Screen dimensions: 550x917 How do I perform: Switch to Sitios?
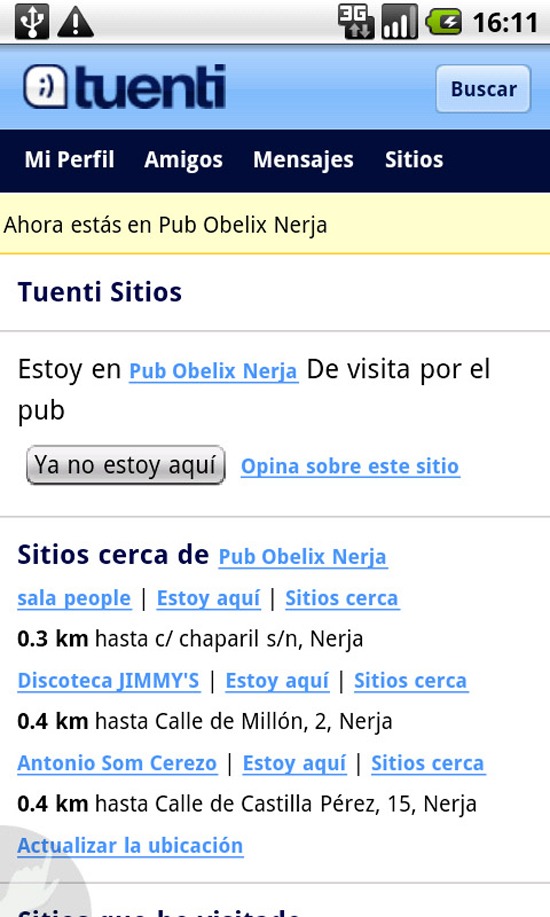[x=414, y=160]
